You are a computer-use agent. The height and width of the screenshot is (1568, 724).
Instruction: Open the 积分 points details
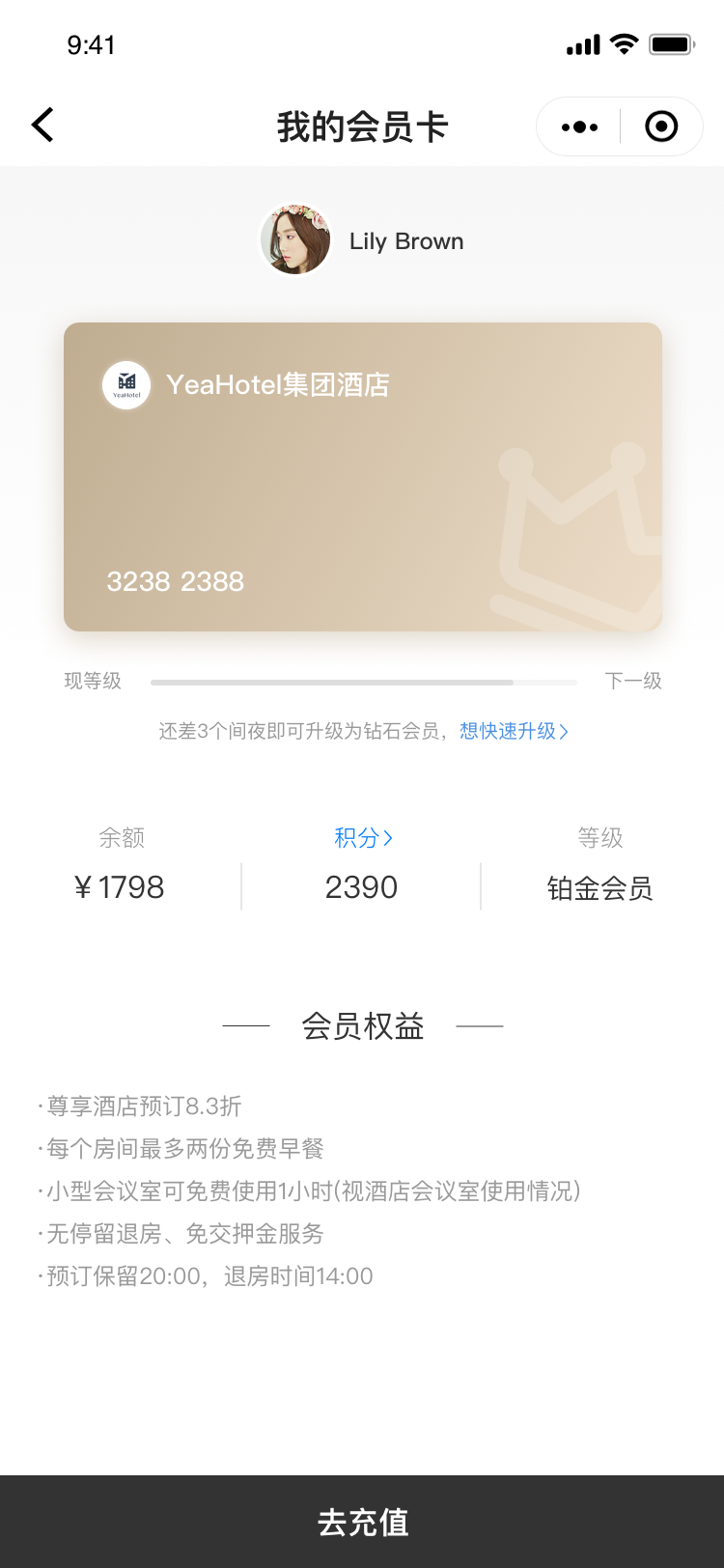pos(363,838)
